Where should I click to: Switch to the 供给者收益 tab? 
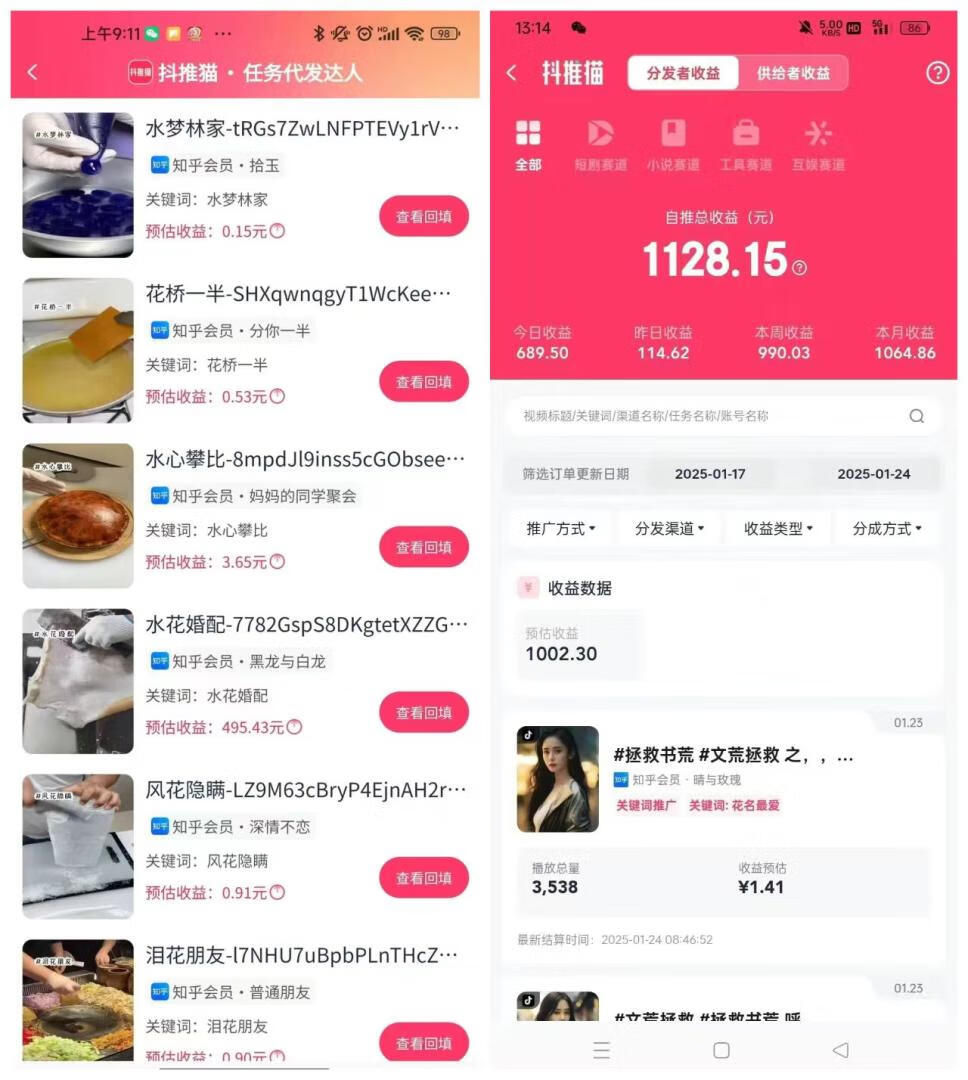(794, 72)
